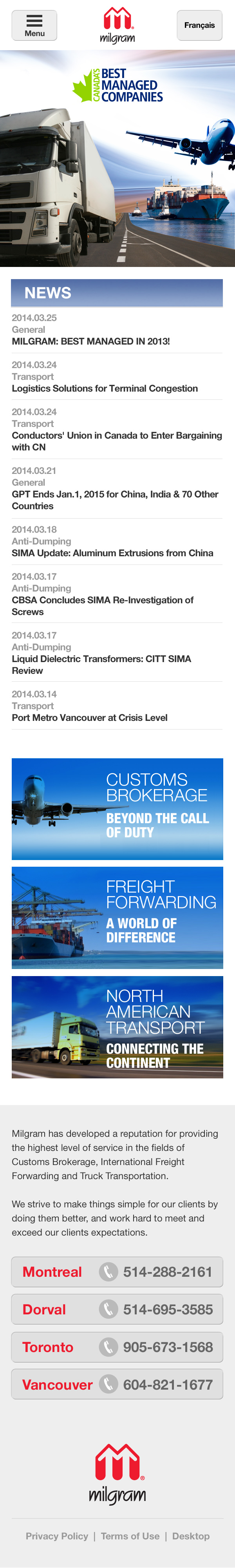Read Logistics Solutions for Terminal Congestion article
This screenshot has height=1568, width=235.
[105, 388]
